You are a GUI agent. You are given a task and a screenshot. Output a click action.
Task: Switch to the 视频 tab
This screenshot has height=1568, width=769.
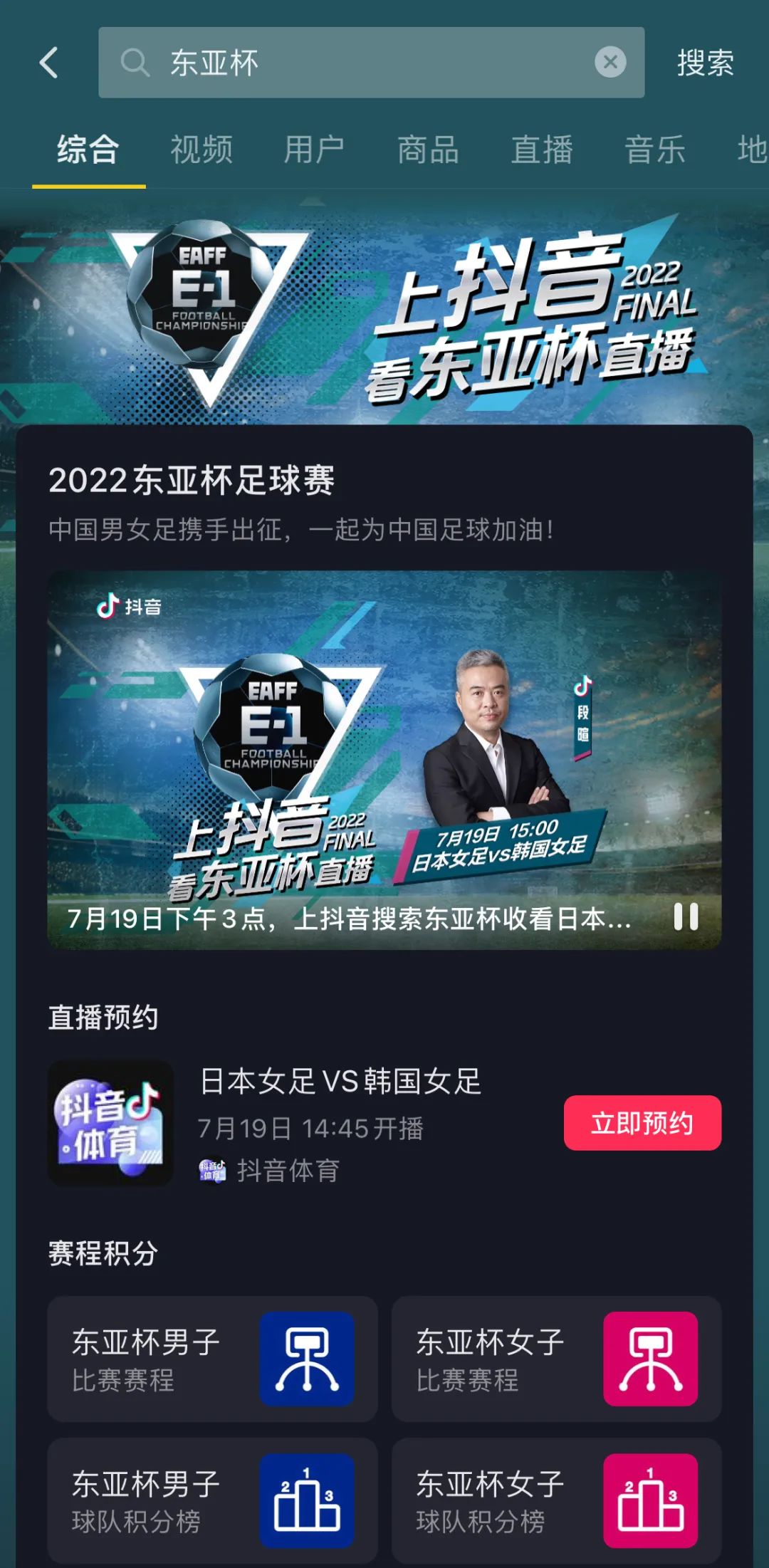pyautogui.click(x=202, y=150)
